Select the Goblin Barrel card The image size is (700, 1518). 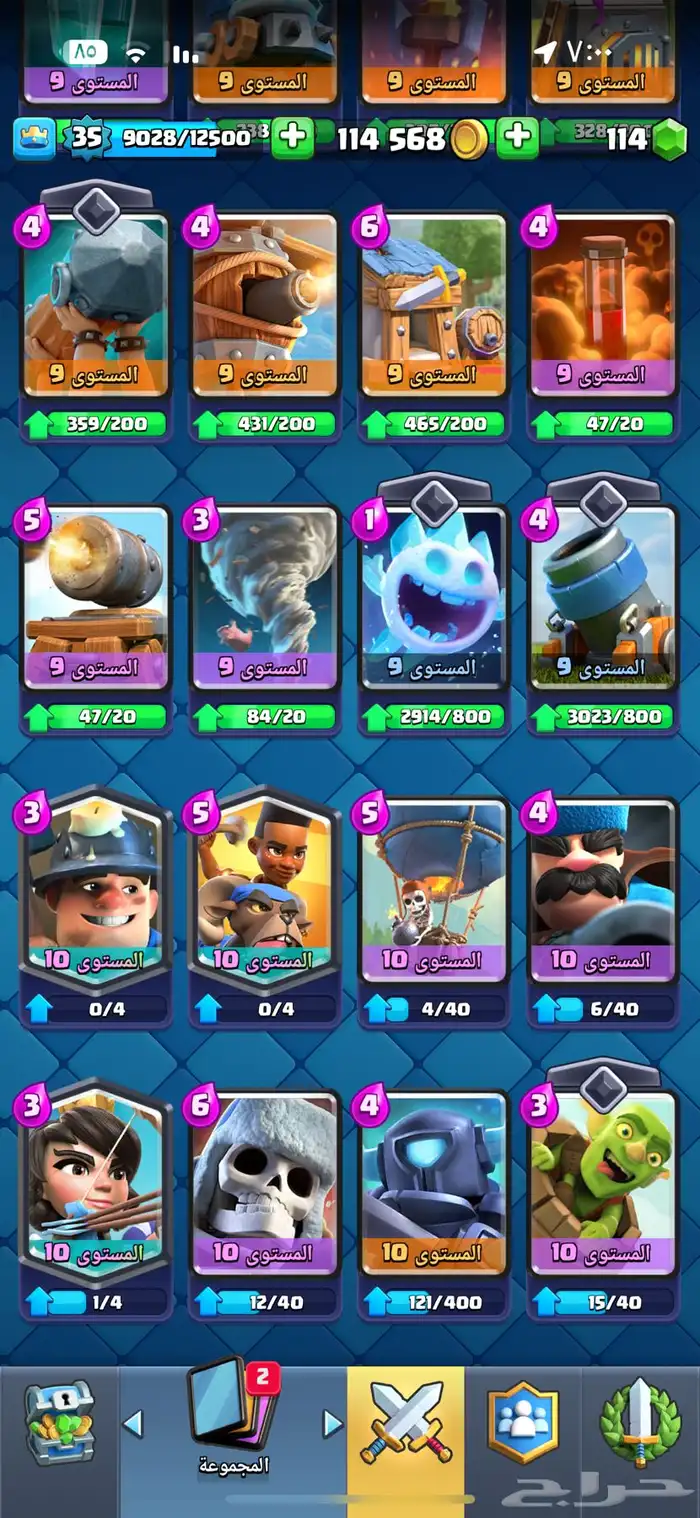pos(603,1180)
